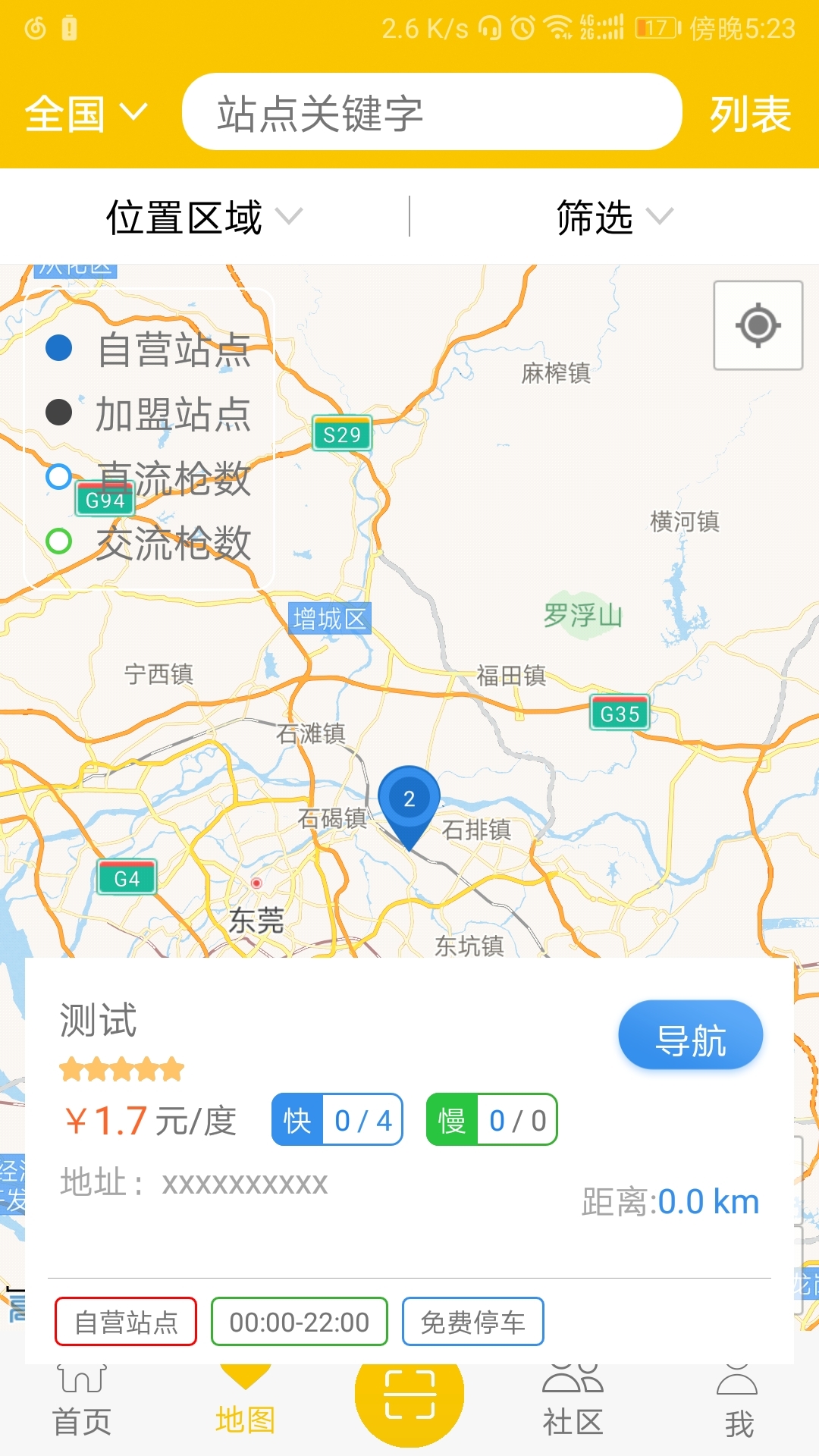The height and width of the screenshot is (1456, 819).
Task: Tap the five-star rating of 测试 station
Action: pyautogui.click(x=121, y=1067)
